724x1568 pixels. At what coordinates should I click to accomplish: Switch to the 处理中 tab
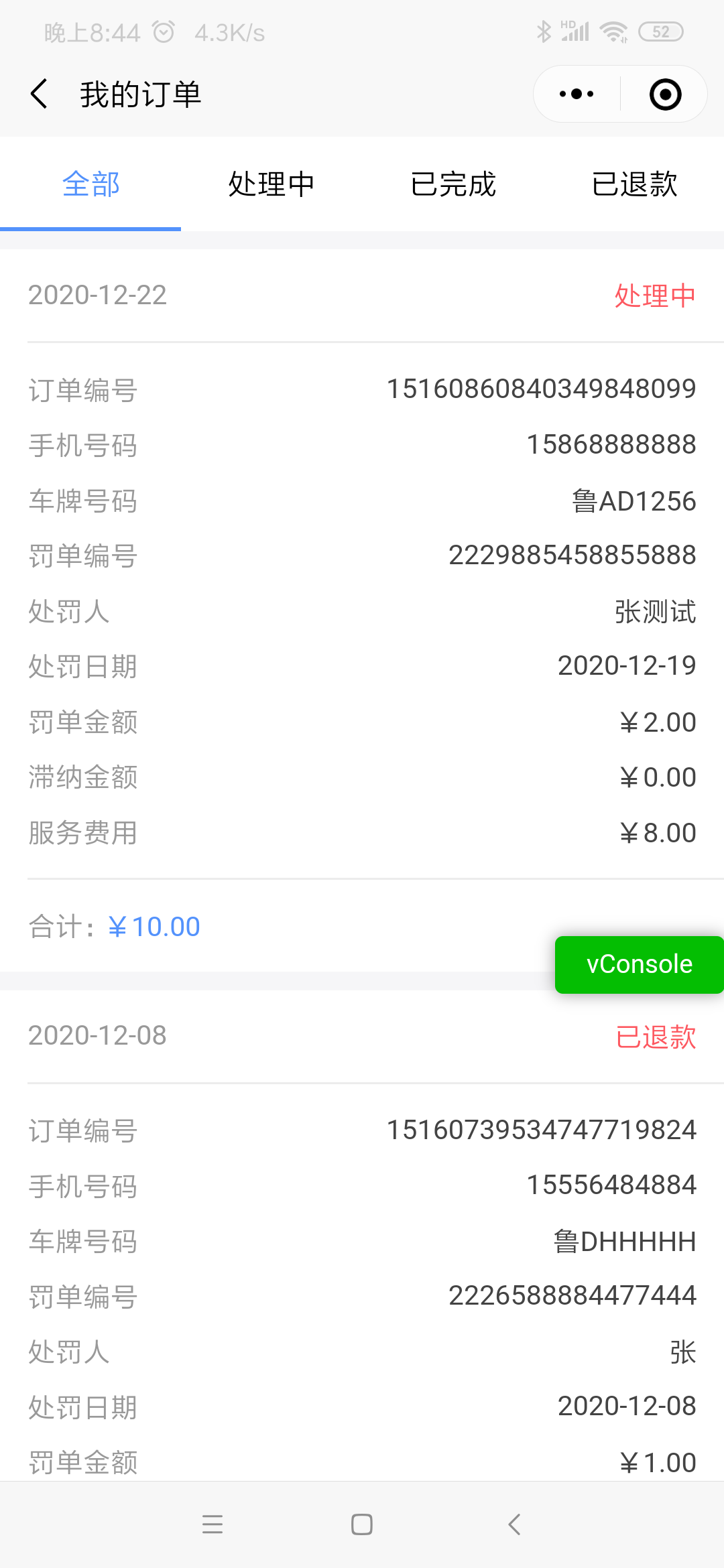pyautogui.click(x=271, y=184)
